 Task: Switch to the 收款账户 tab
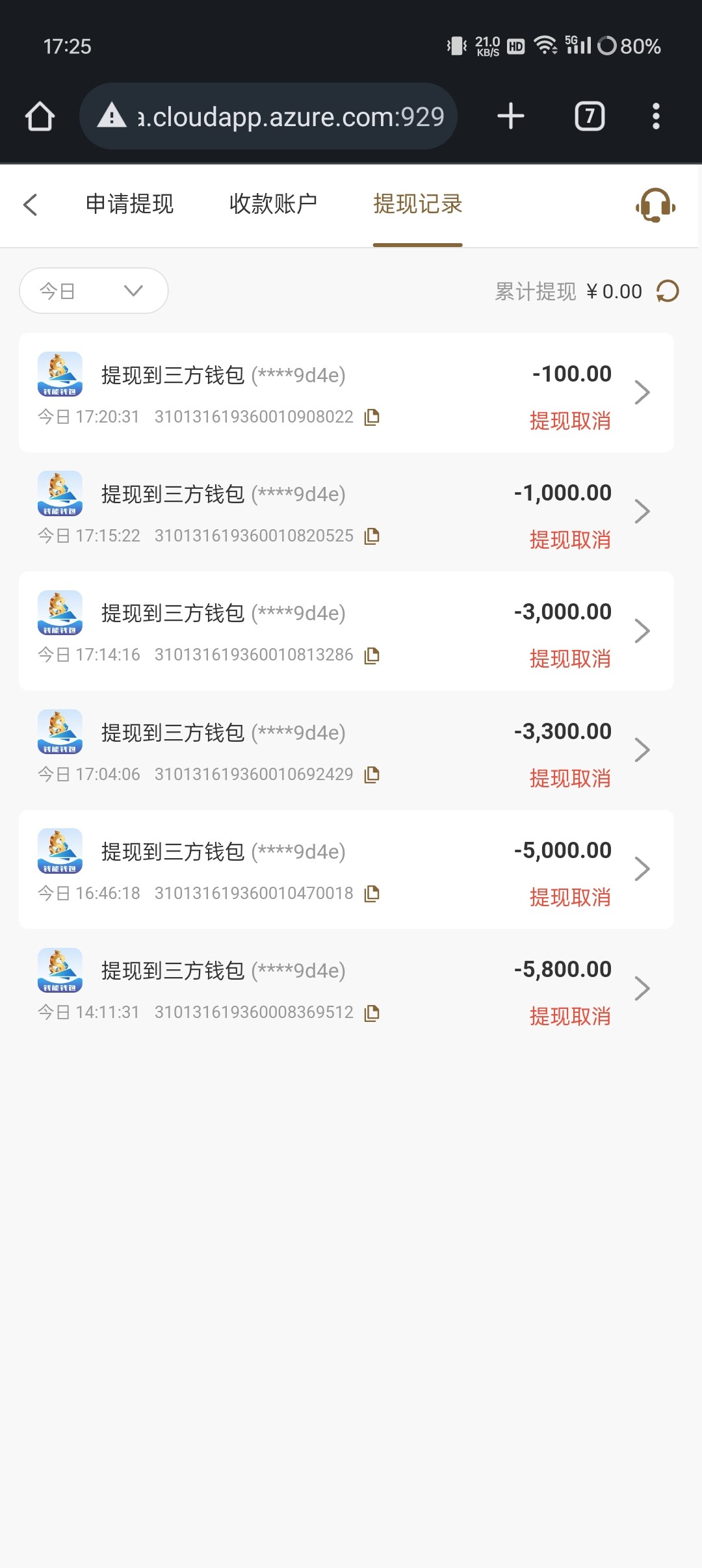(x=273, y=204)
